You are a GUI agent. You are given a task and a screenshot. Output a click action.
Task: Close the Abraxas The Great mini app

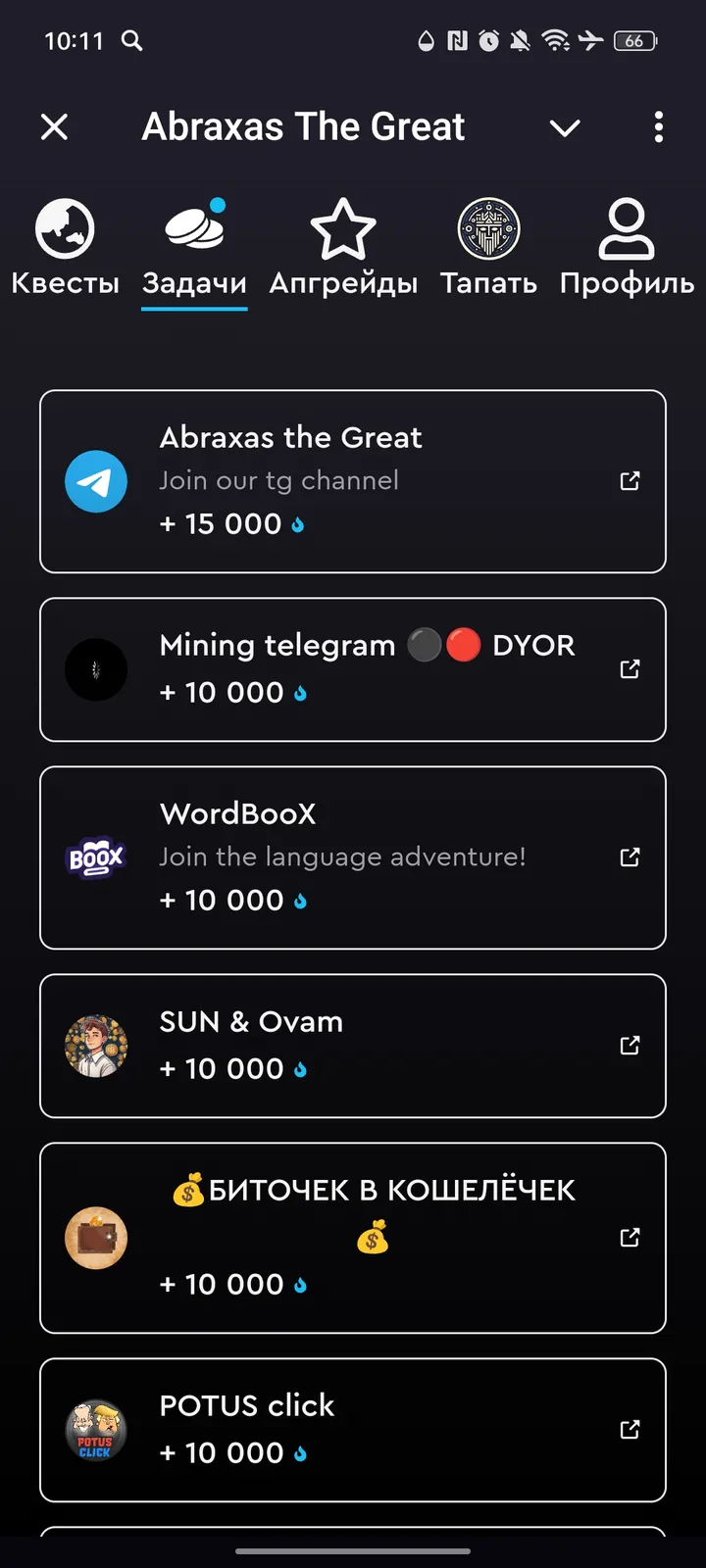[x=55, y=127]
